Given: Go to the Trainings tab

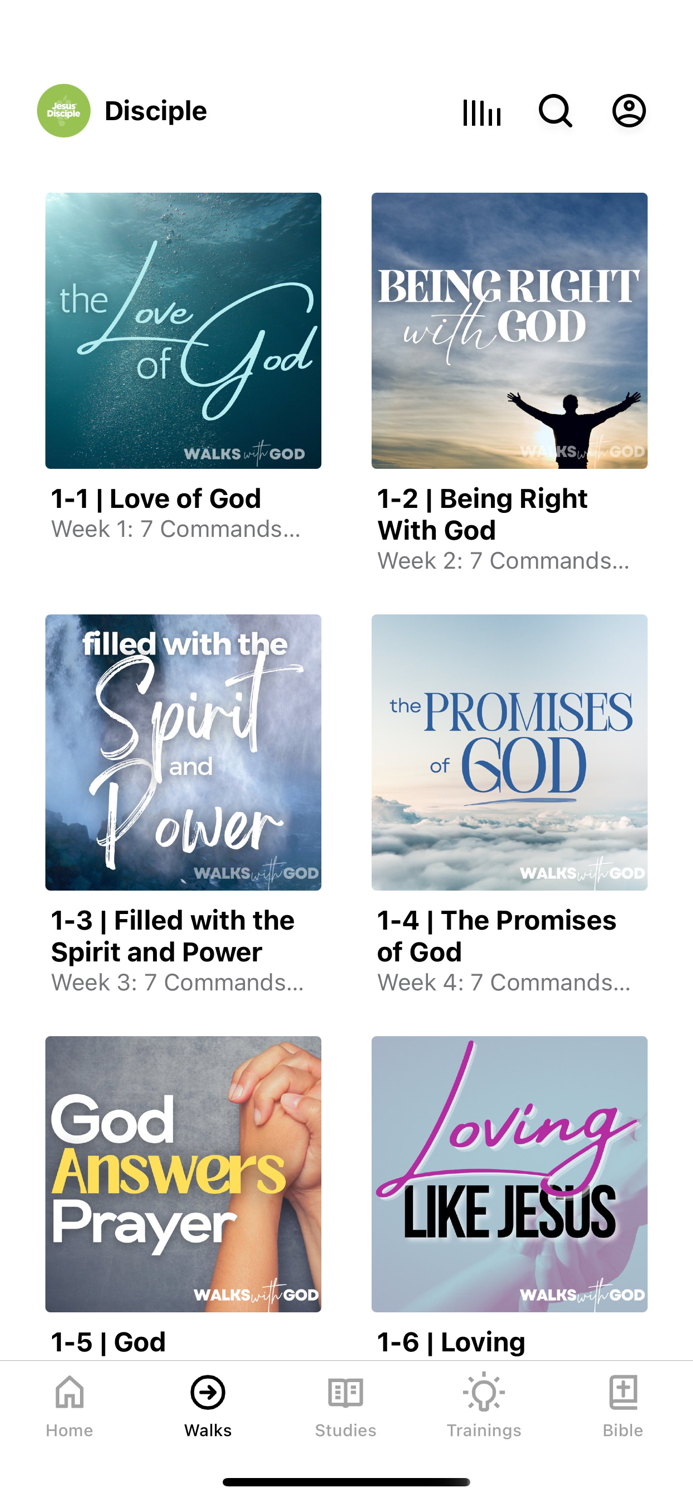Looking at the screenshot, I should pos(484,1406).
